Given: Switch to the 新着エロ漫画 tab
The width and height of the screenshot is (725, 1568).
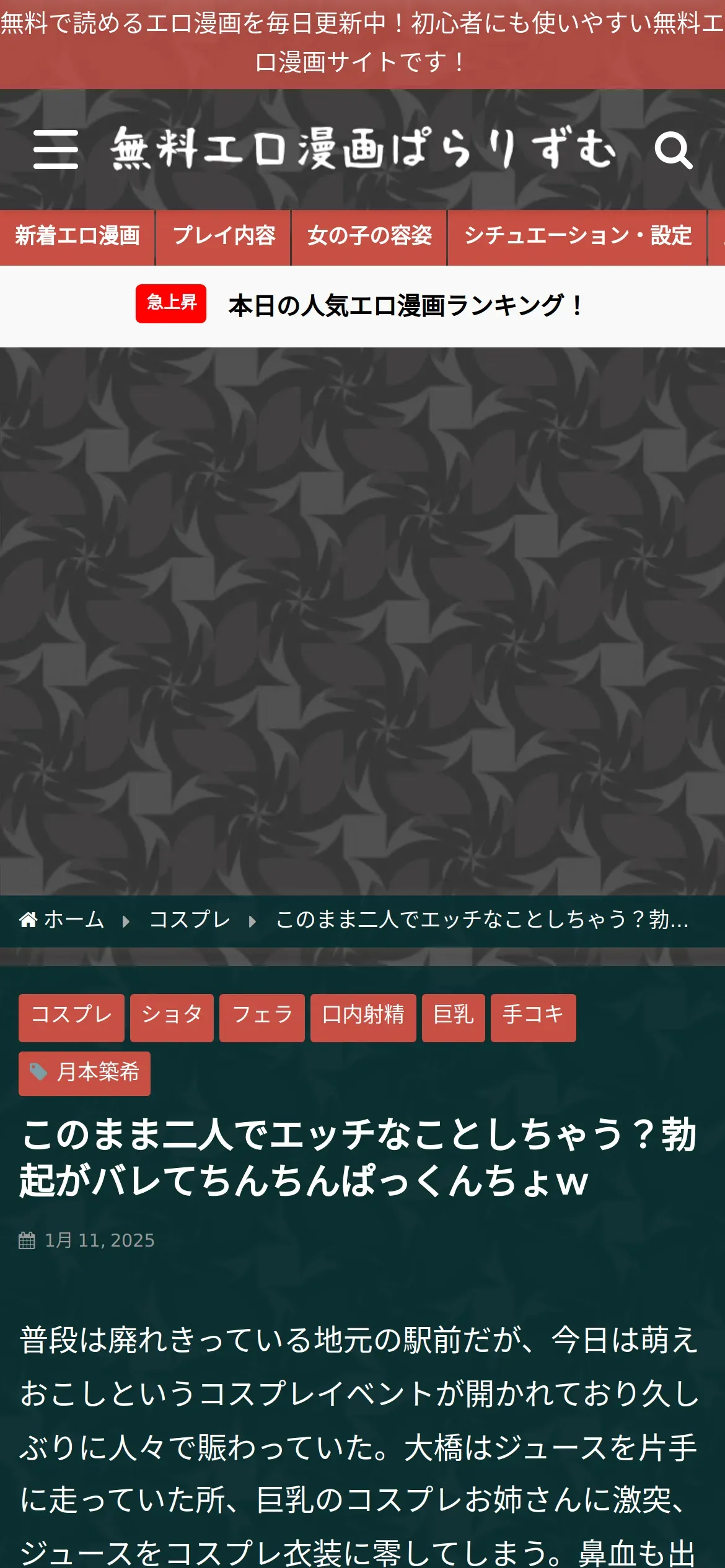Looking at the screenshot, I should click(77, 237).
